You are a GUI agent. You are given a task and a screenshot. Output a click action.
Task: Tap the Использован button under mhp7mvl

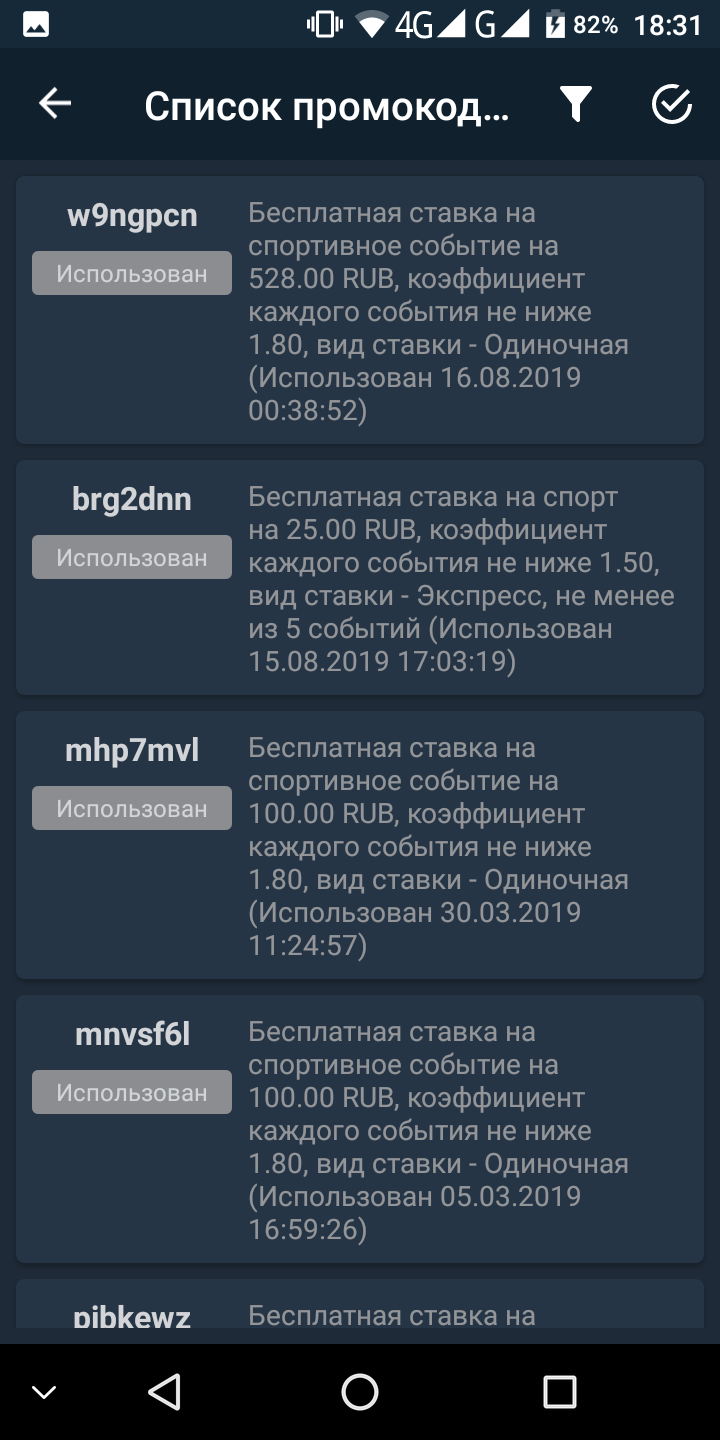(x=132, y=808)
